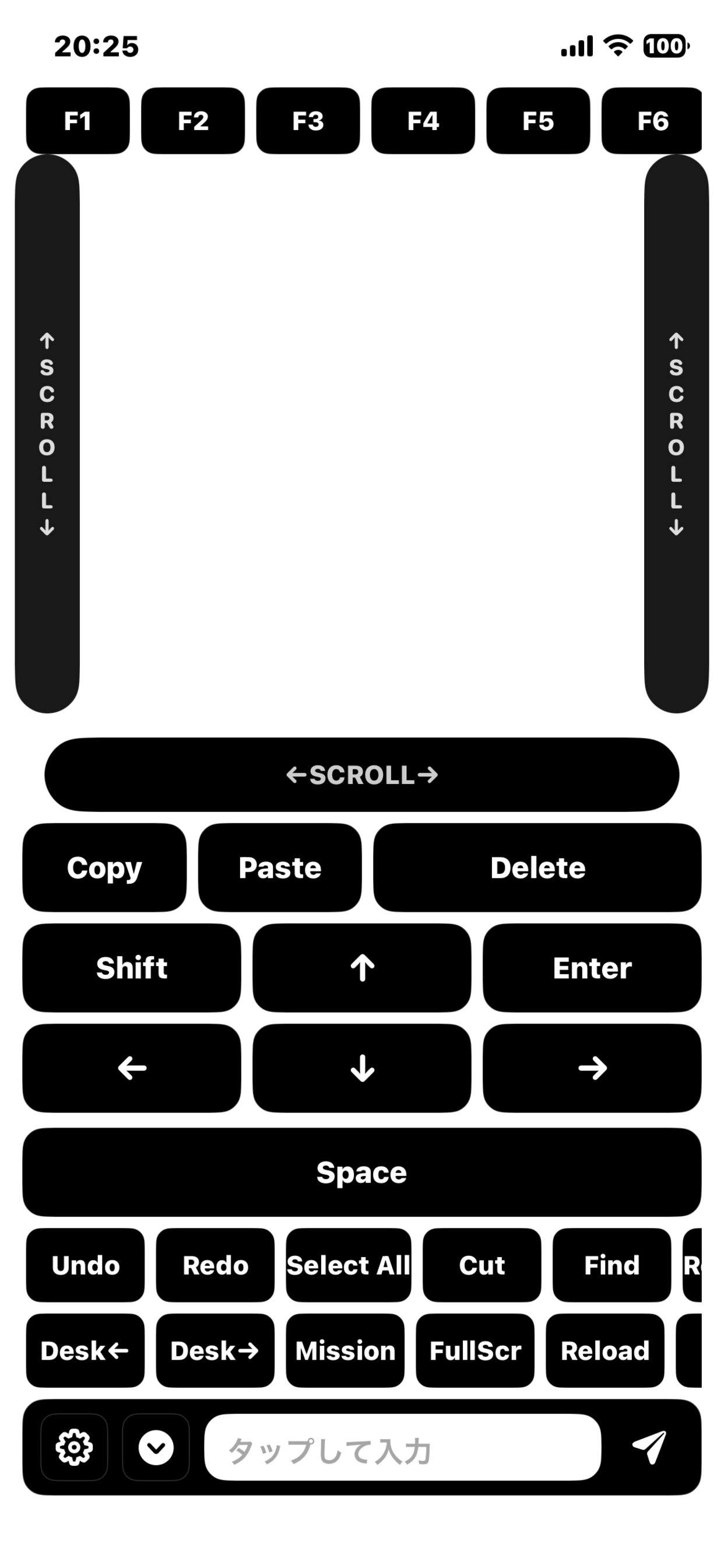Tap the Undo key
This screenshot has height=1568, width=724.
[85, 1265]
